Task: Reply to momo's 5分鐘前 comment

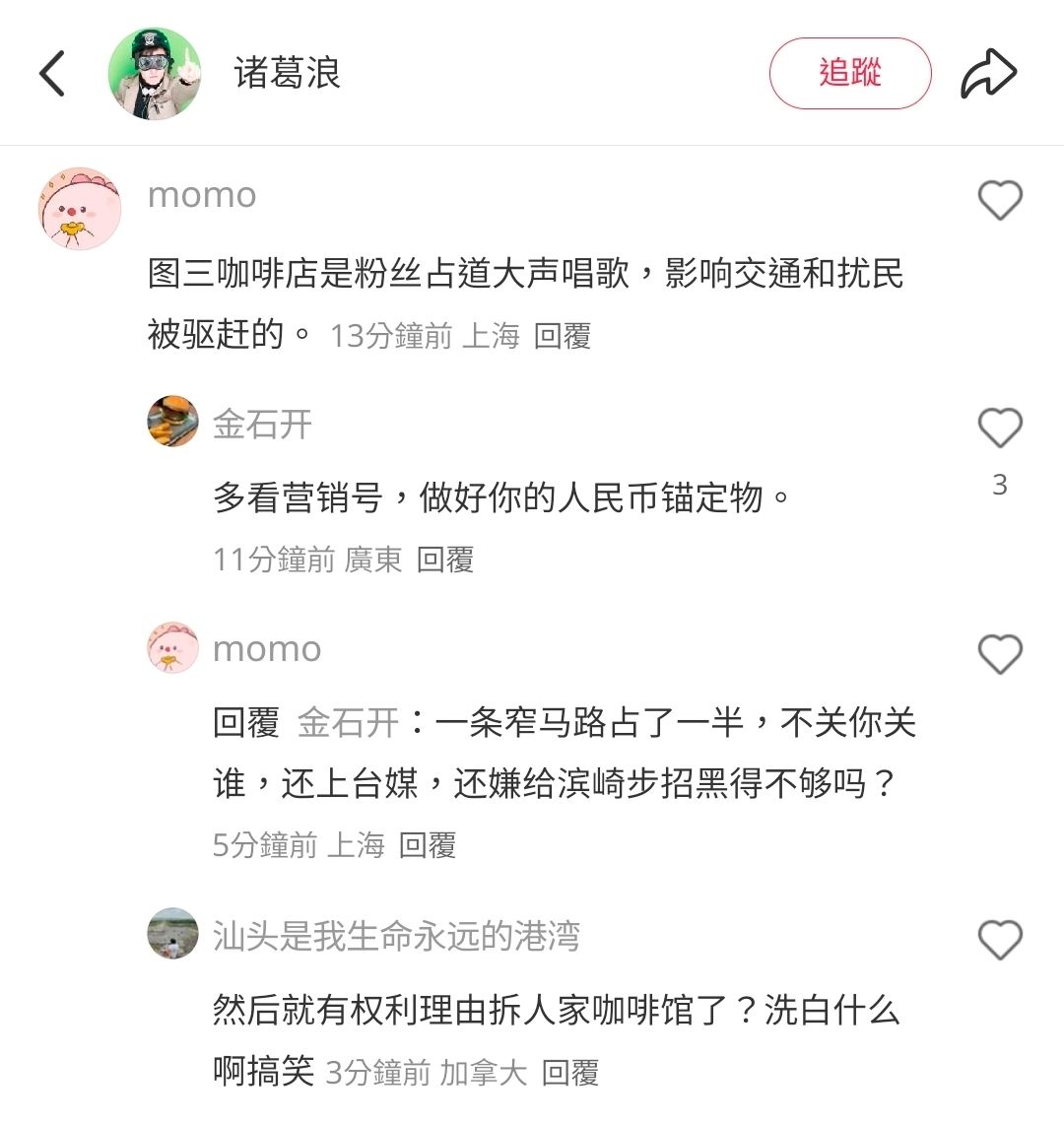Action: pyautogui.click(x=427, y=844)
